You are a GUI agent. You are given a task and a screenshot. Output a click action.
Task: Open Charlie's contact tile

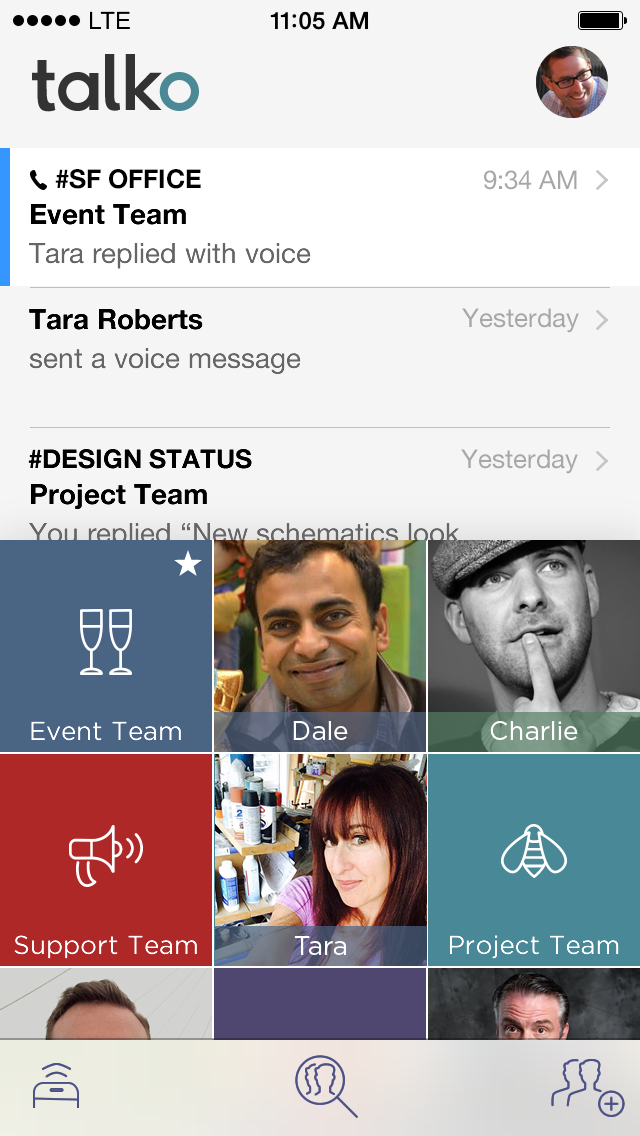click(x=534, y=646)
